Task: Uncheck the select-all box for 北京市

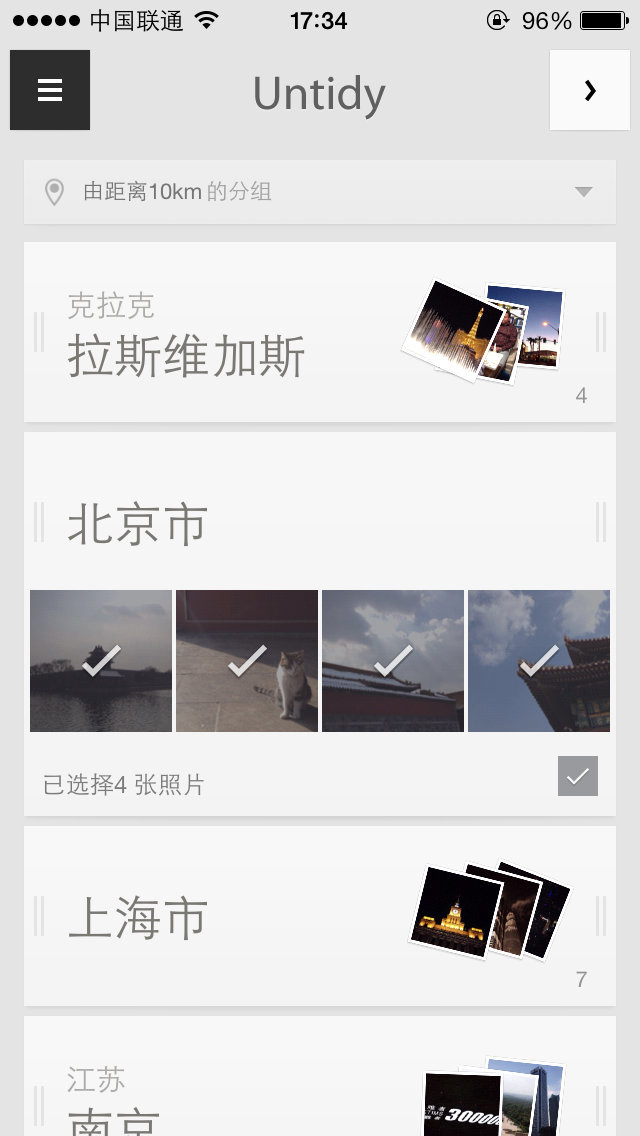Action: pos(578,776)
